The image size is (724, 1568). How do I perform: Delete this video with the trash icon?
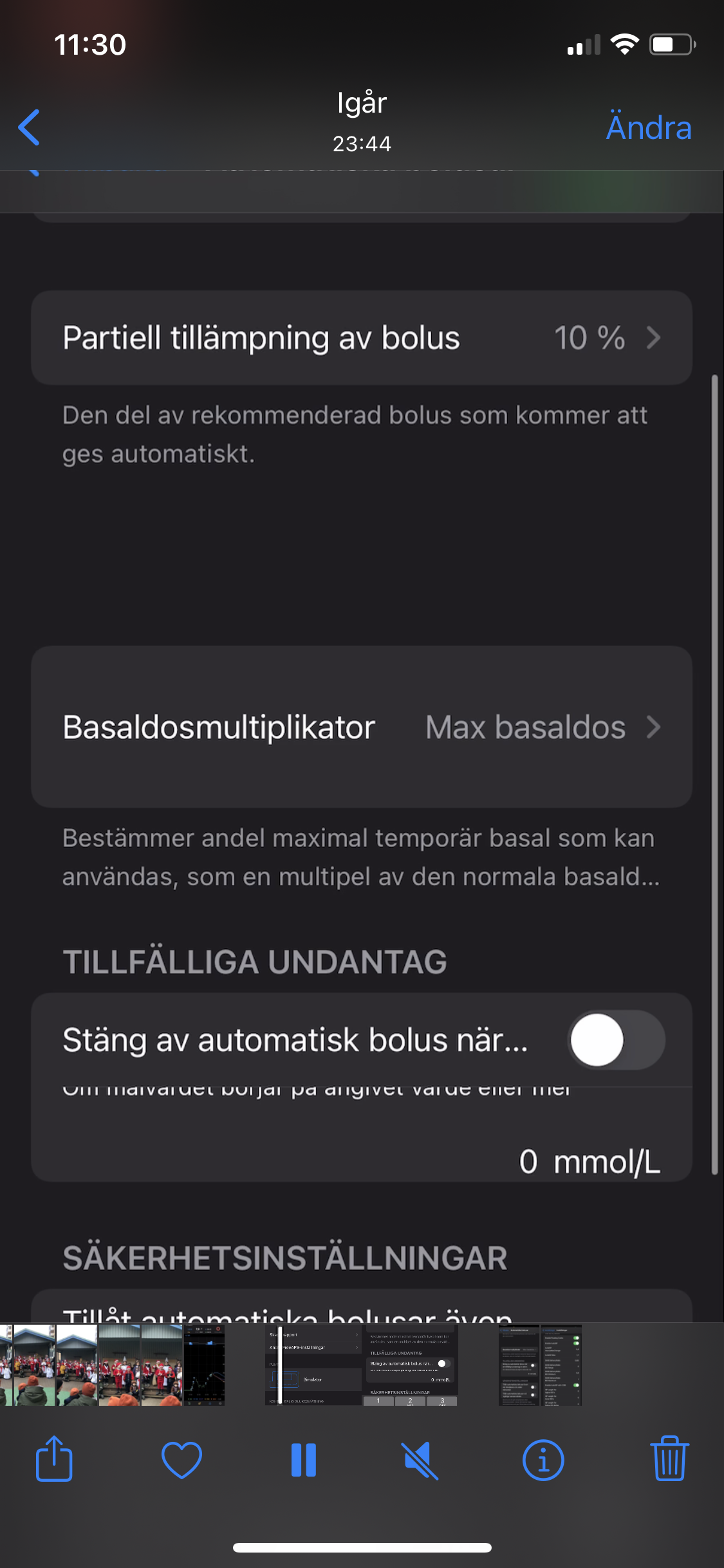[x=669, y=1459]
